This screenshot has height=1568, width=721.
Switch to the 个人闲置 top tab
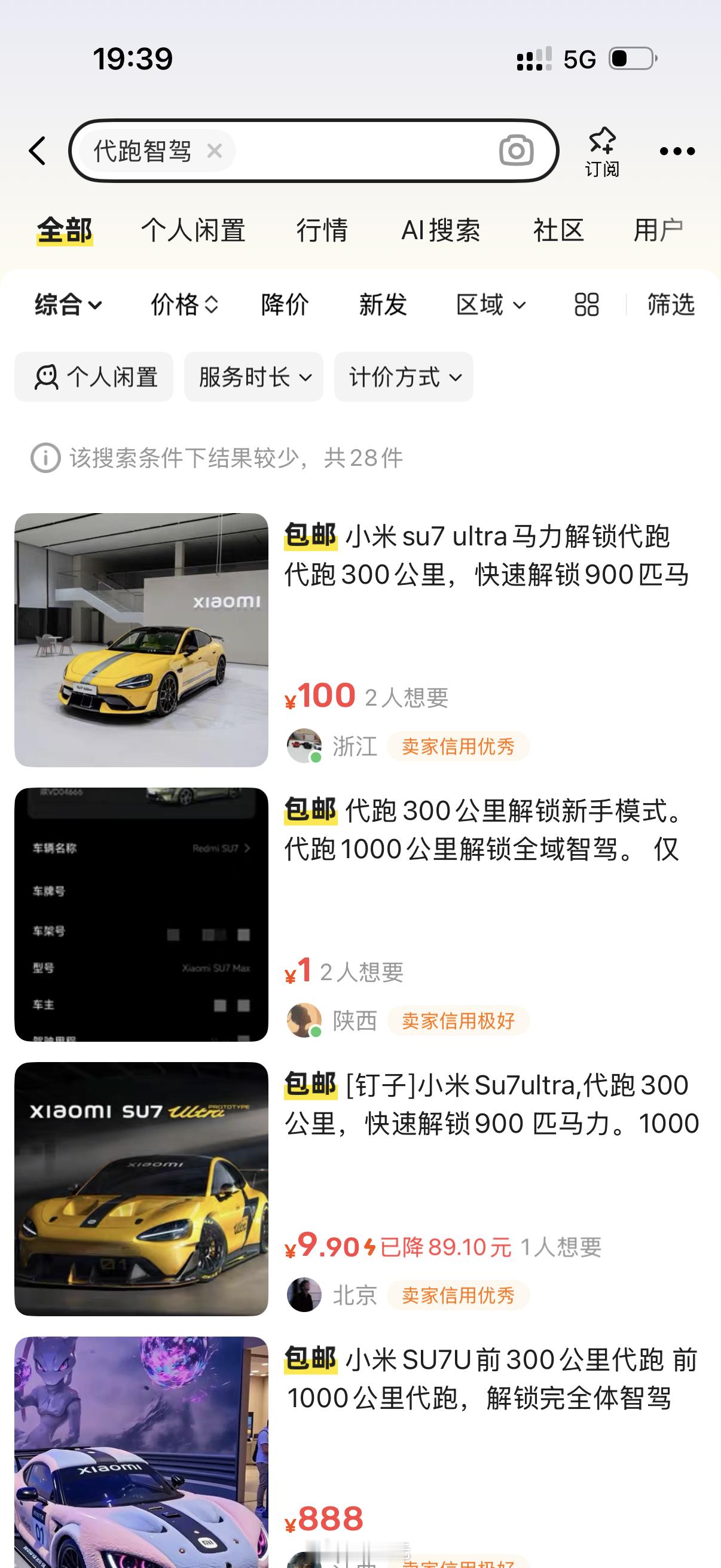pyautogui.click(x=194, y=231)
